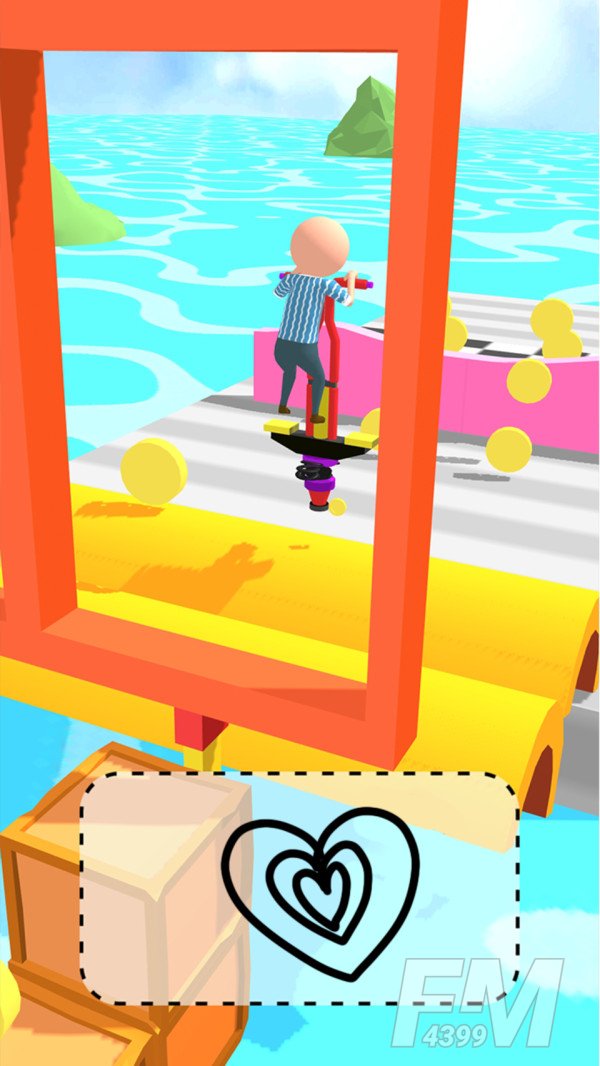The height and width of the screenshot is (1066, 600).
Task: Tap the dashed drawing pad area
Action: 299,886
